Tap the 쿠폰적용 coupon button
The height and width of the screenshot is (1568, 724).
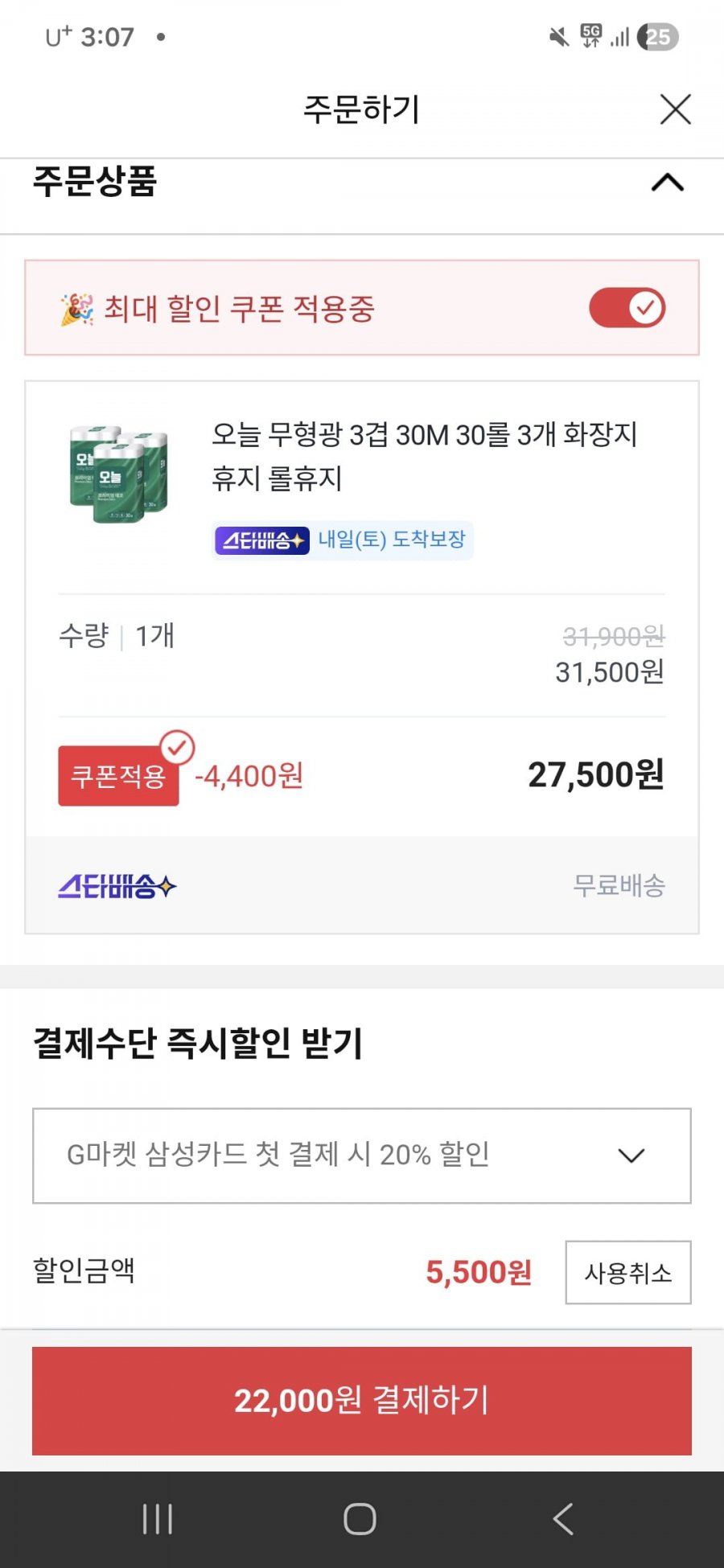coord(118,776)
